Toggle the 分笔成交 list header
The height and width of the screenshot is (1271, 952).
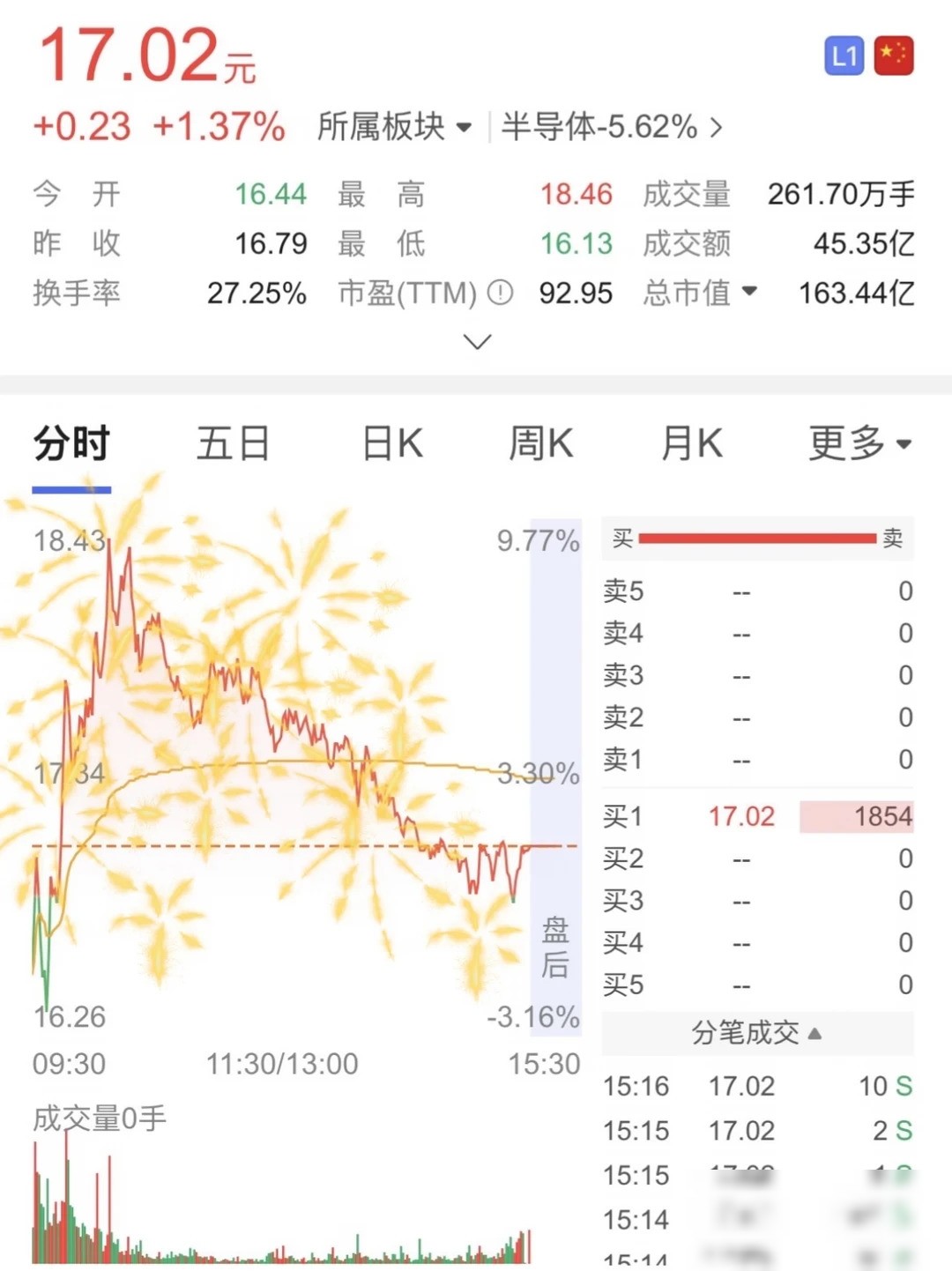point(757,1032)
